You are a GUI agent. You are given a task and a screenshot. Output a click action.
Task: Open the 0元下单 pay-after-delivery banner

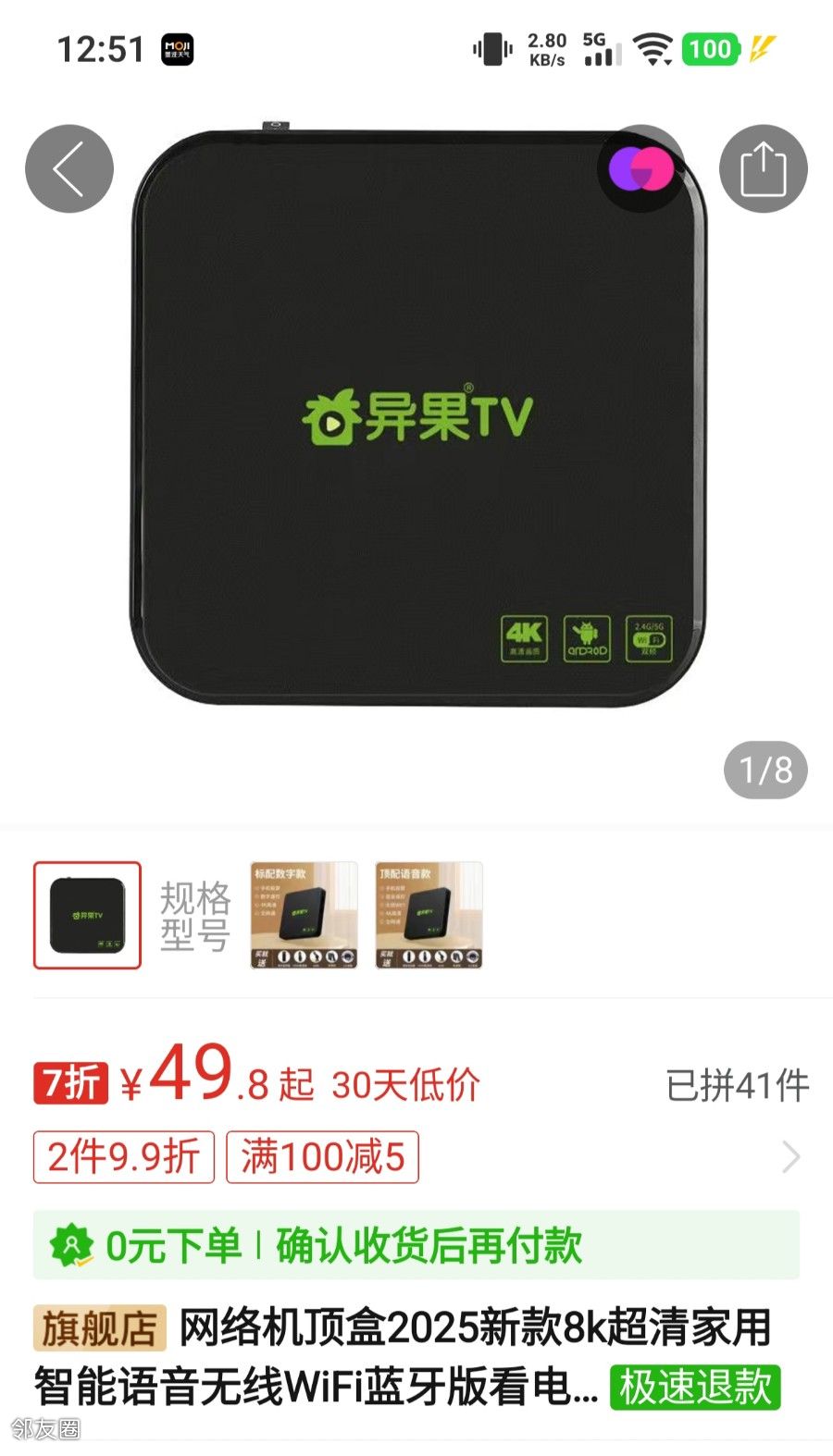pyautogui.click(x=416, y=1245)
